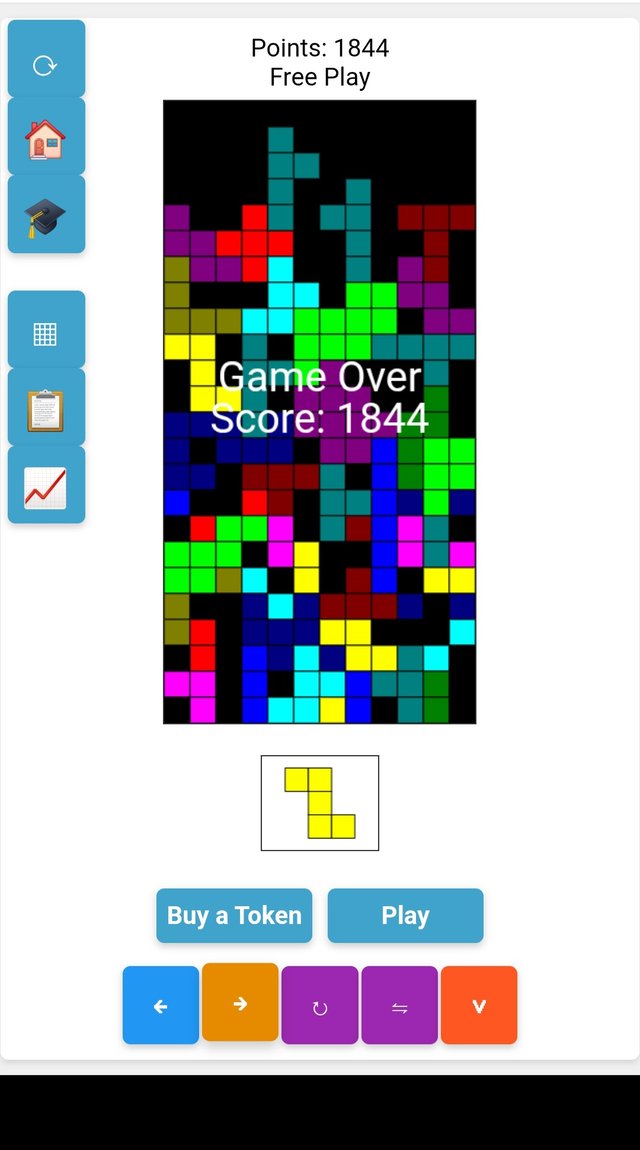640x1150 pixels.
Task: Drop piece down with red-orange button
Action: [x=479, y=1005]
